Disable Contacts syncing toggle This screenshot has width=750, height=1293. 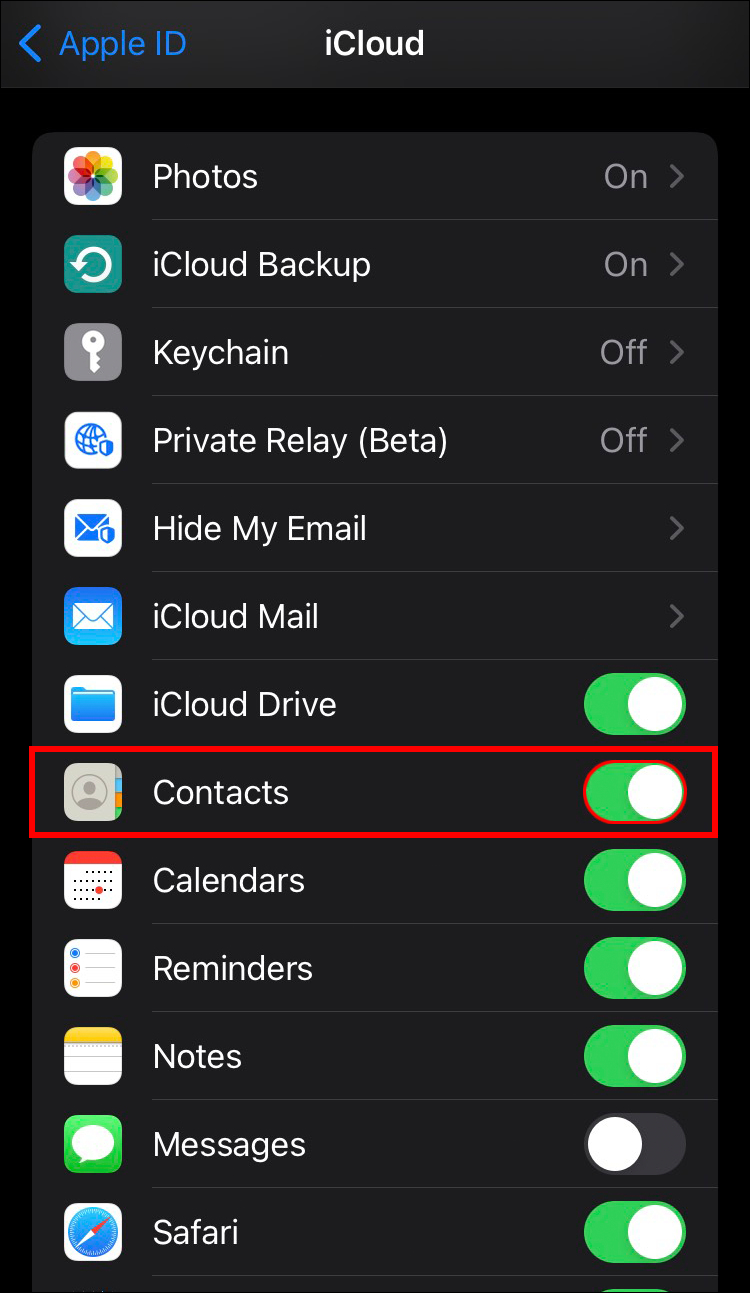point(634,793)
